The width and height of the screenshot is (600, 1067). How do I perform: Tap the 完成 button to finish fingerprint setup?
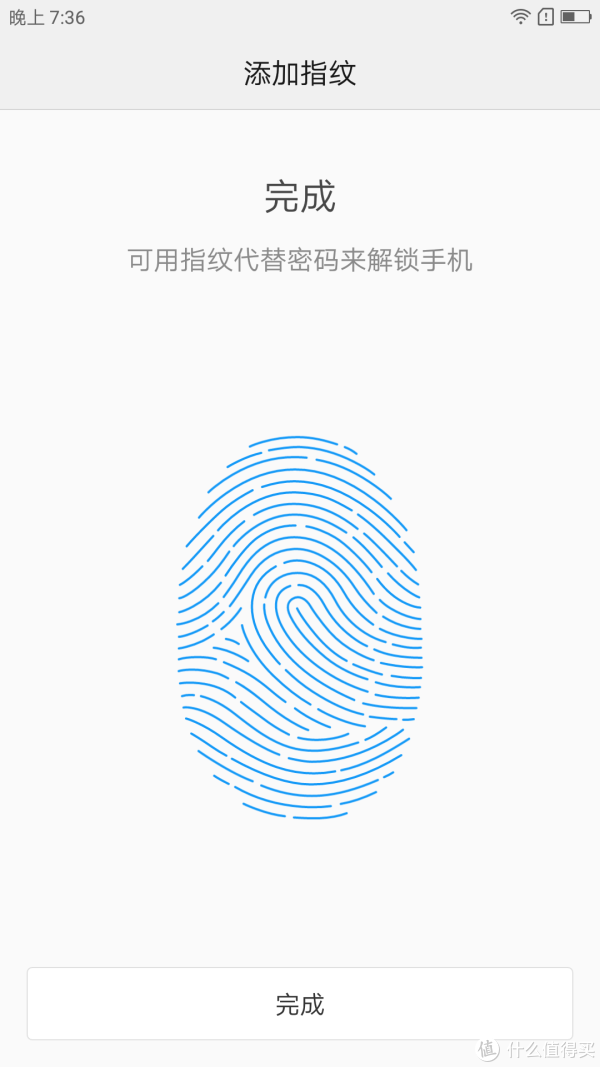point(300,1004)
